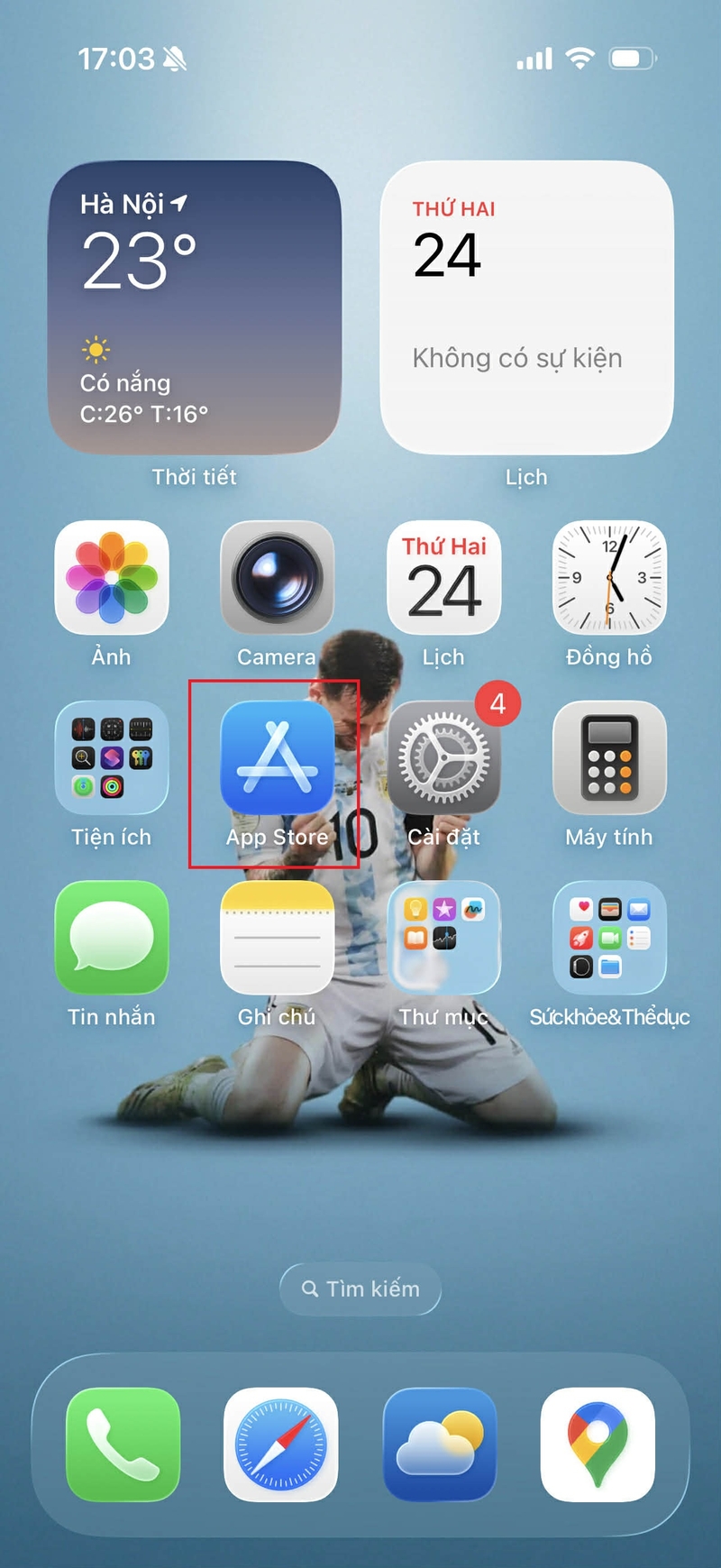
Task: Launch Google Maps from dock
Action: point(598,1444)
